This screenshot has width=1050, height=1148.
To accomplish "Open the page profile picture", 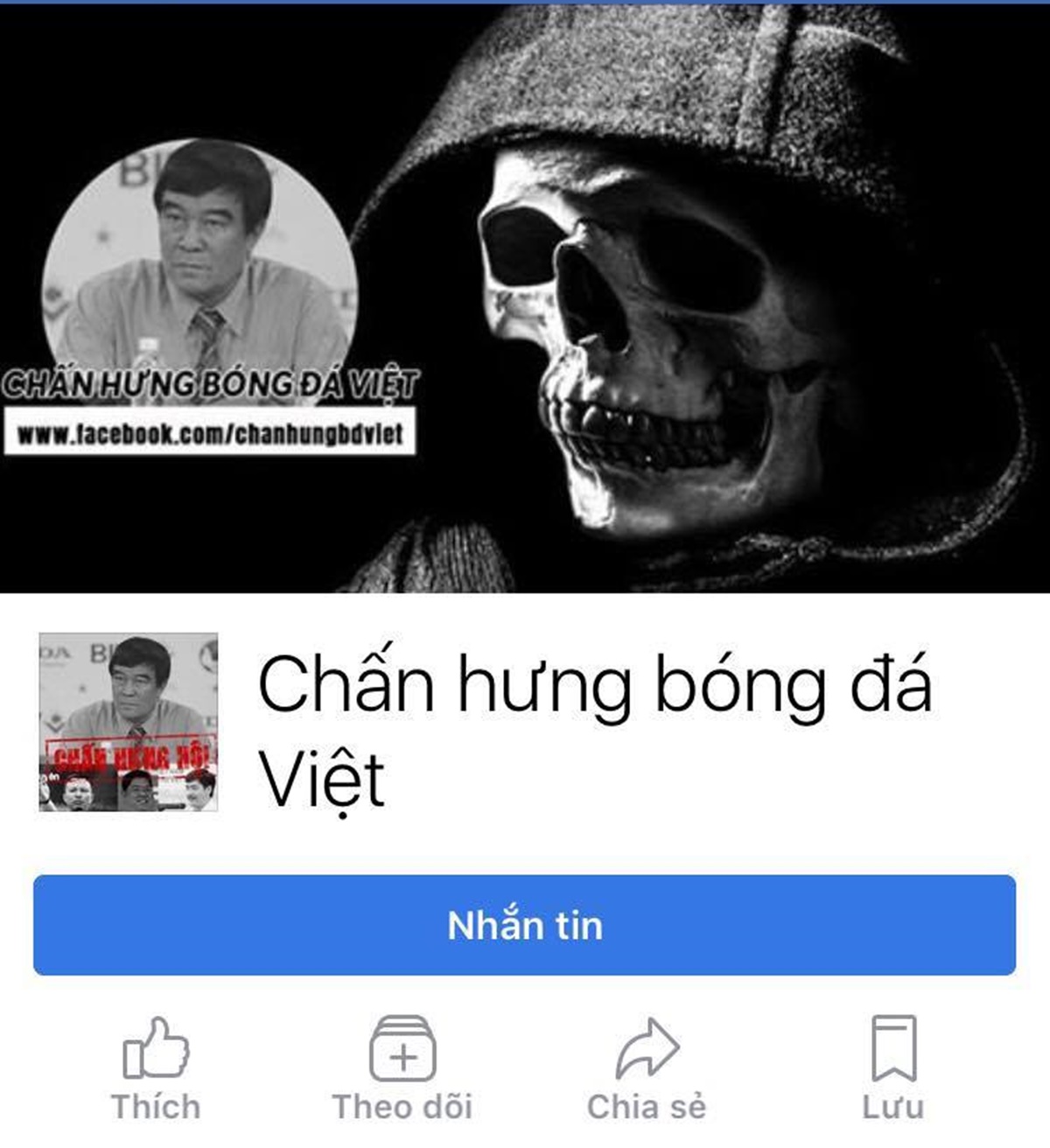I will click(x=129, y=722).
